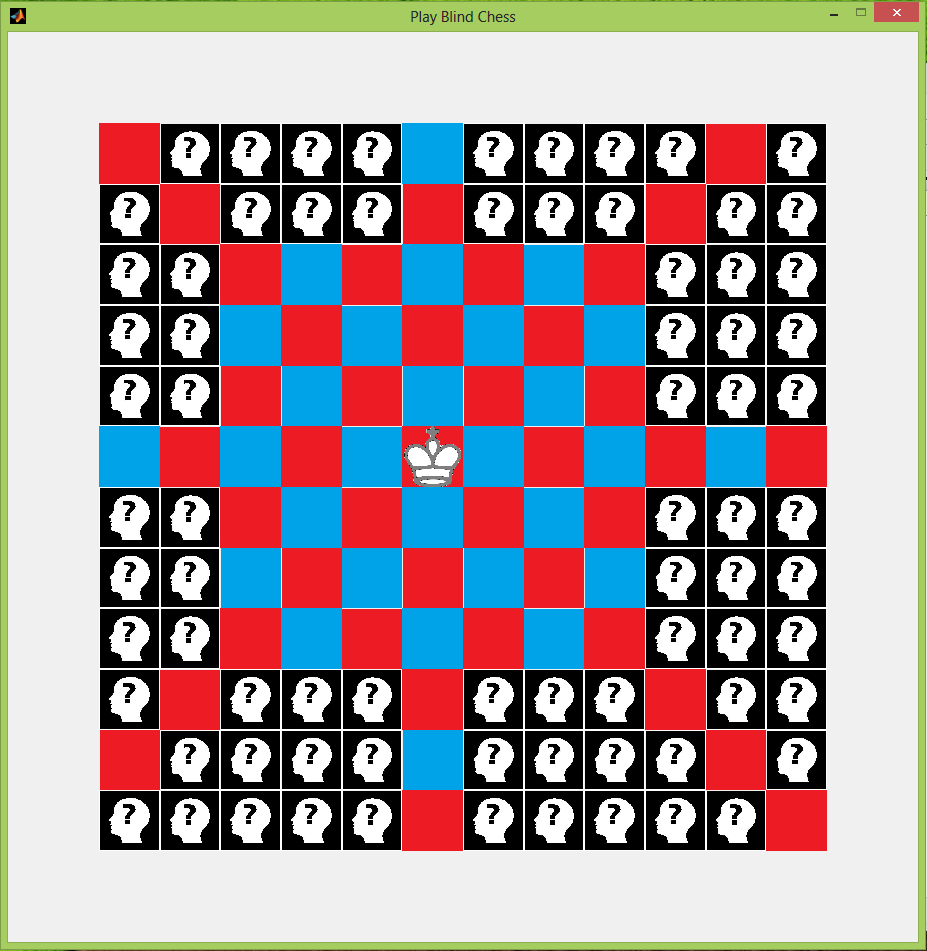
Task: Select the white king piece
Action: point(433,457)
